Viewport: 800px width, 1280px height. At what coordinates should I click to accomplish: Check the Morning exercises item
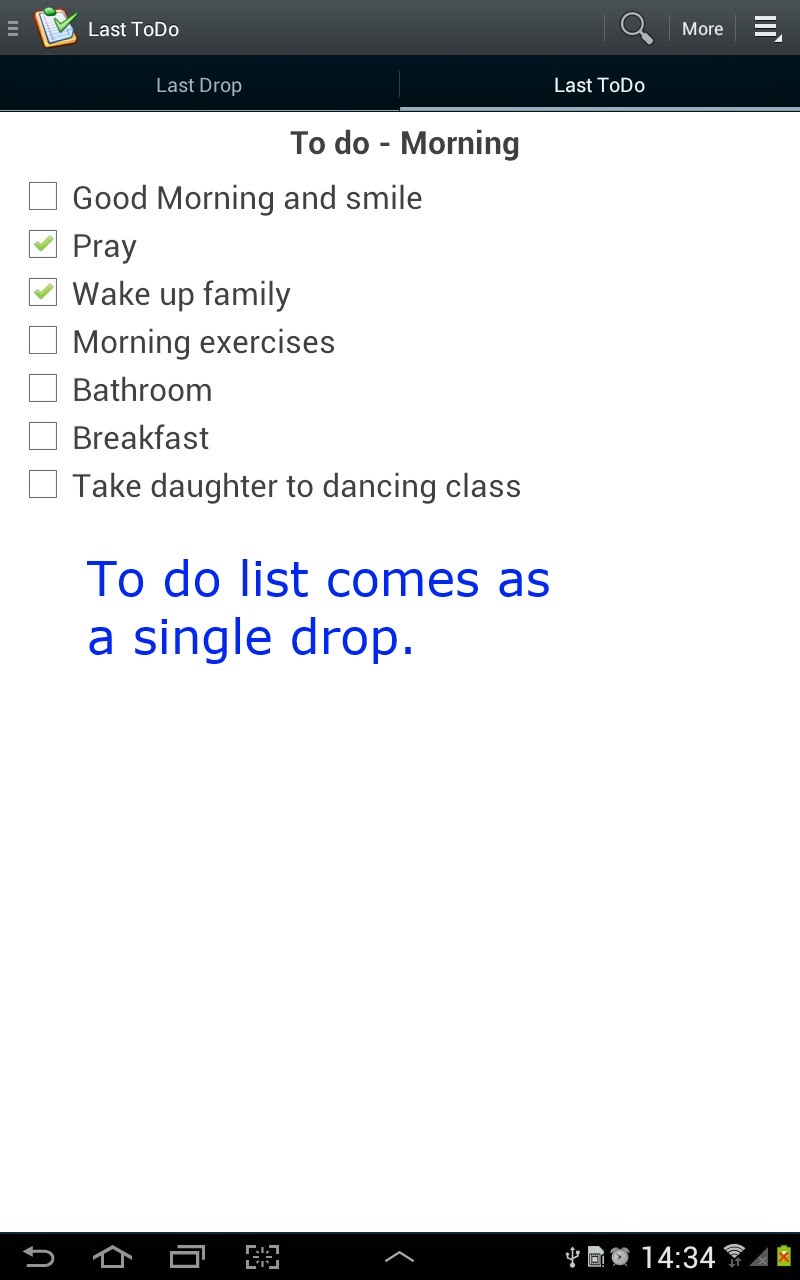coord(42,340)
